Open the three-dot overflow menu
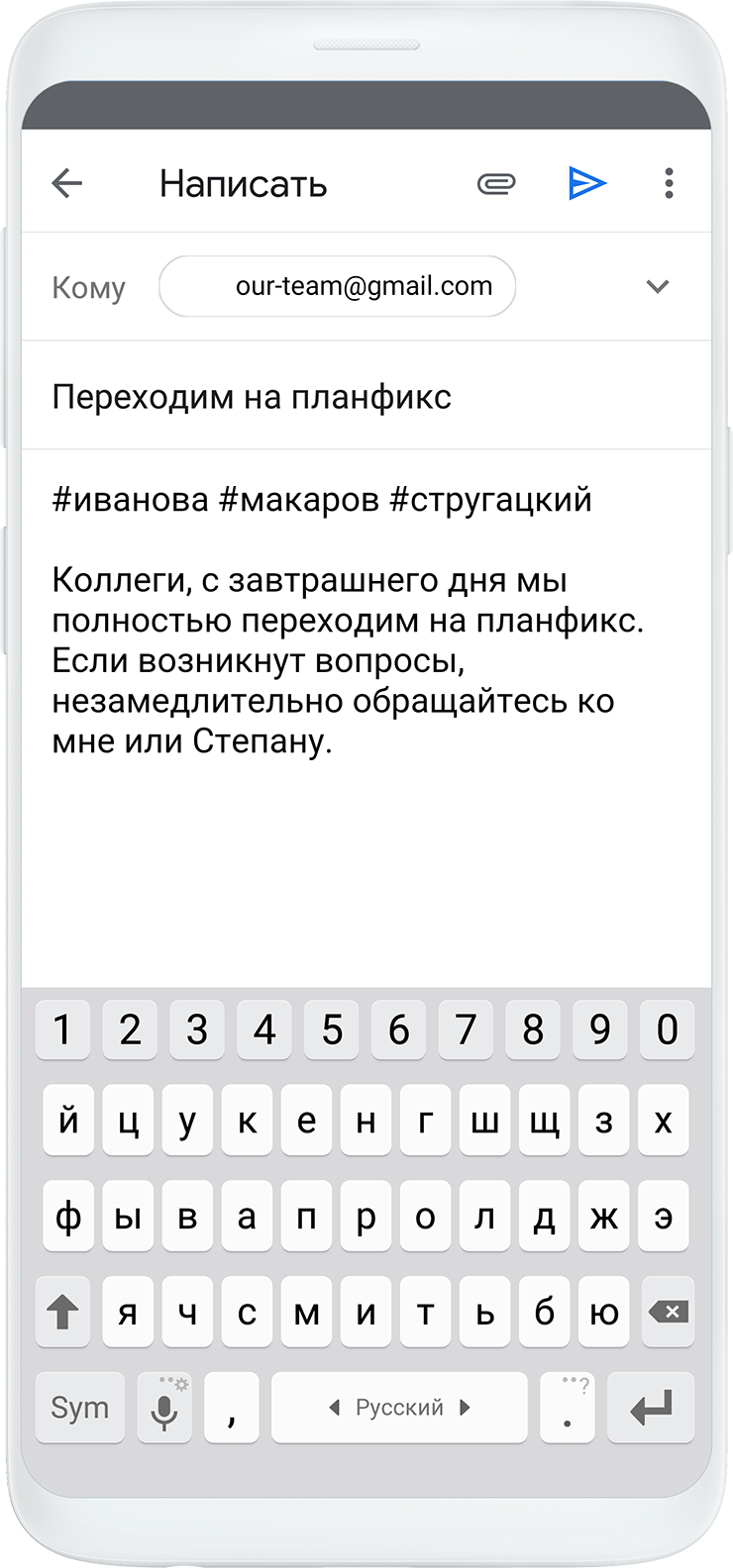733x1568 pixels. coord(669,183)
